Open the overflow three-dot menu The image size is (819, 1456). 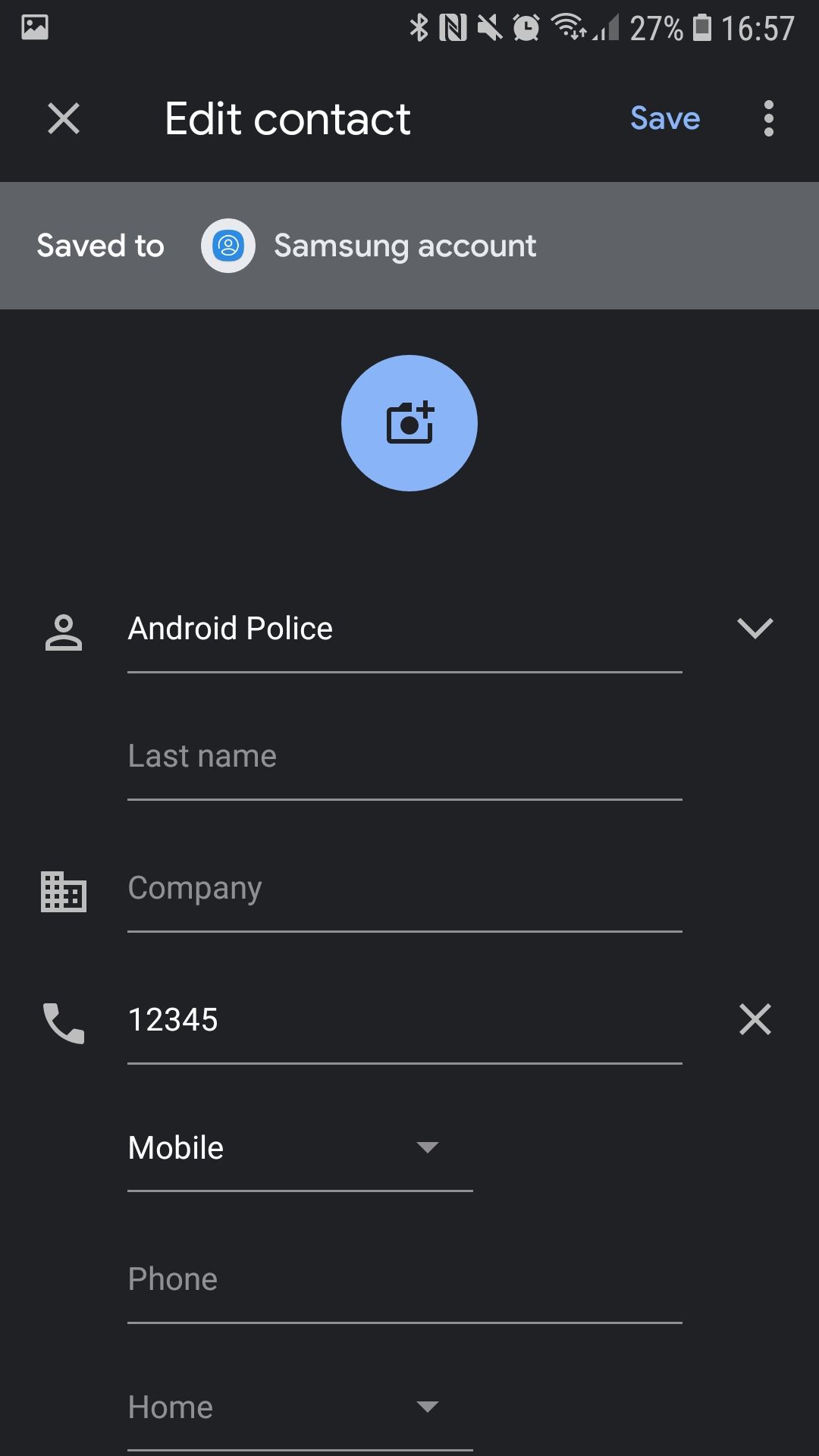click(768, 118)
